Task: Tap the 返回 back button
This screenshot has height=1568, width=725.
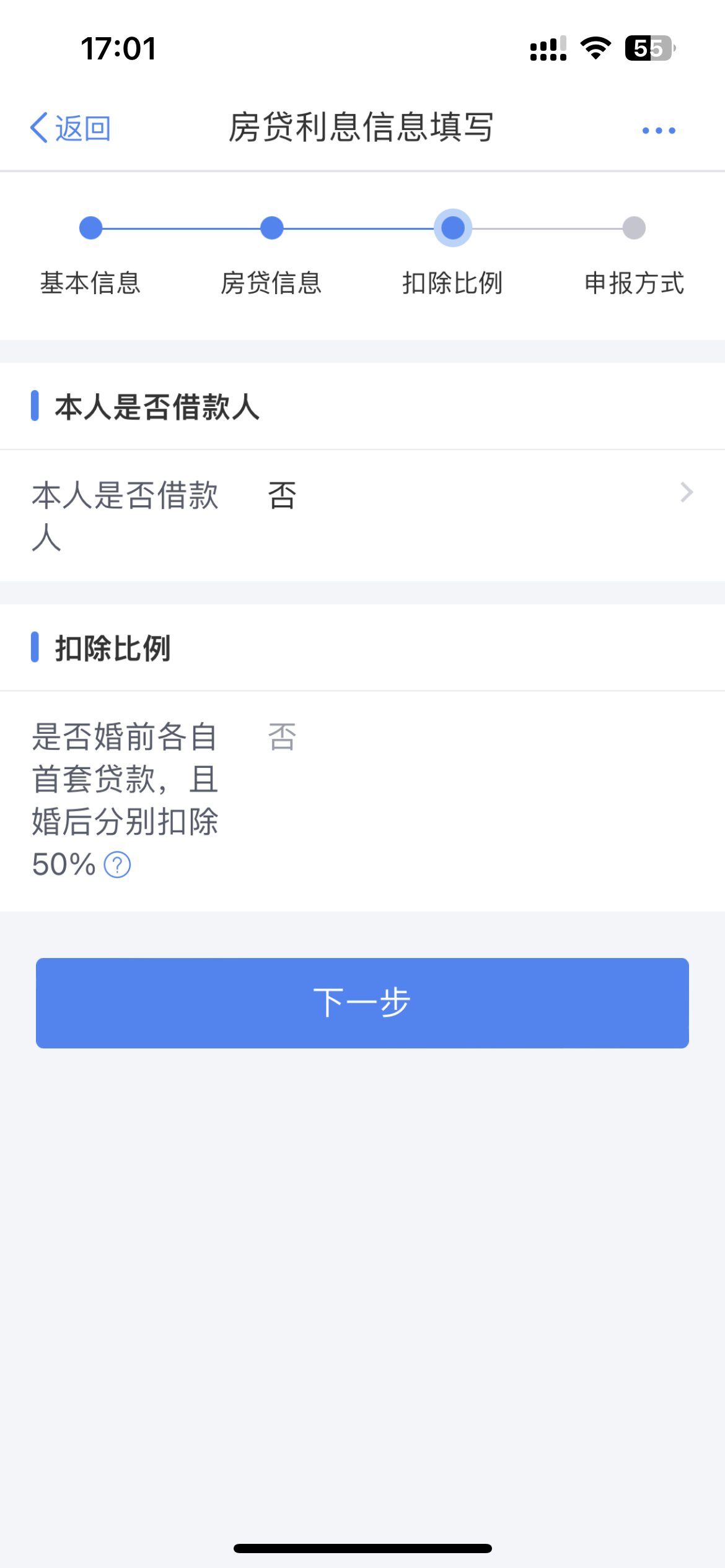Action: pyautogui.click(x=70, y=128)
